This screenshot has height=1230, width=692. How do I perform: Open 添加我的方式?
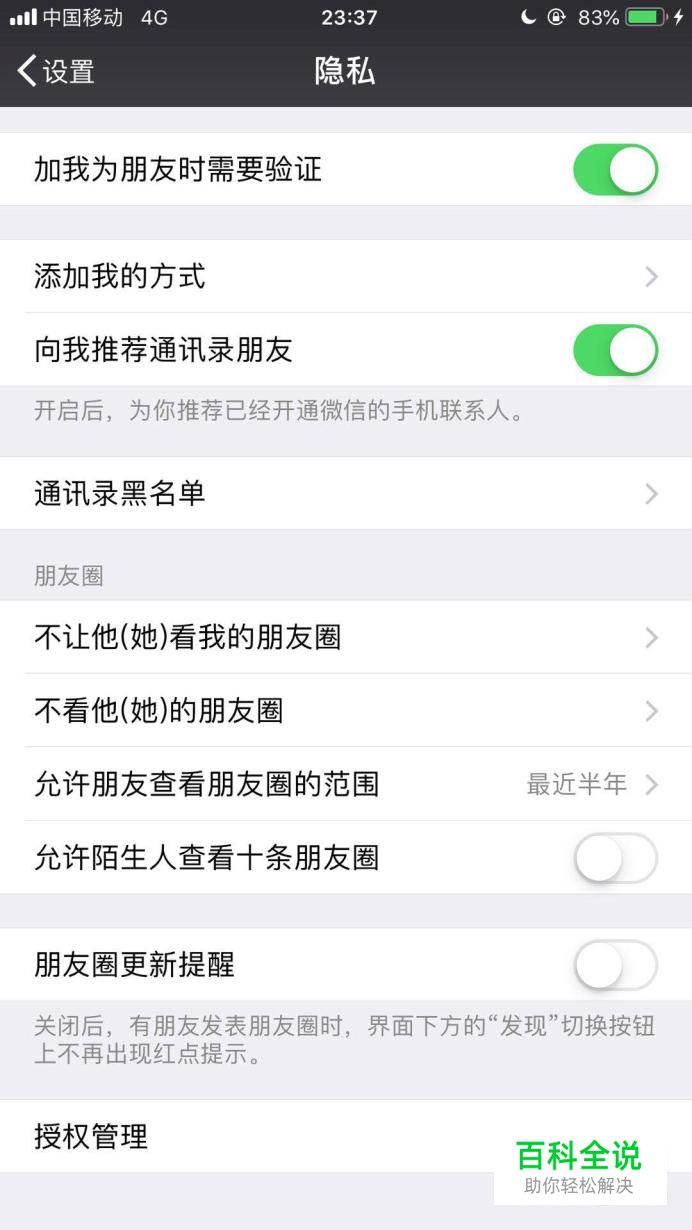(346, 276)
